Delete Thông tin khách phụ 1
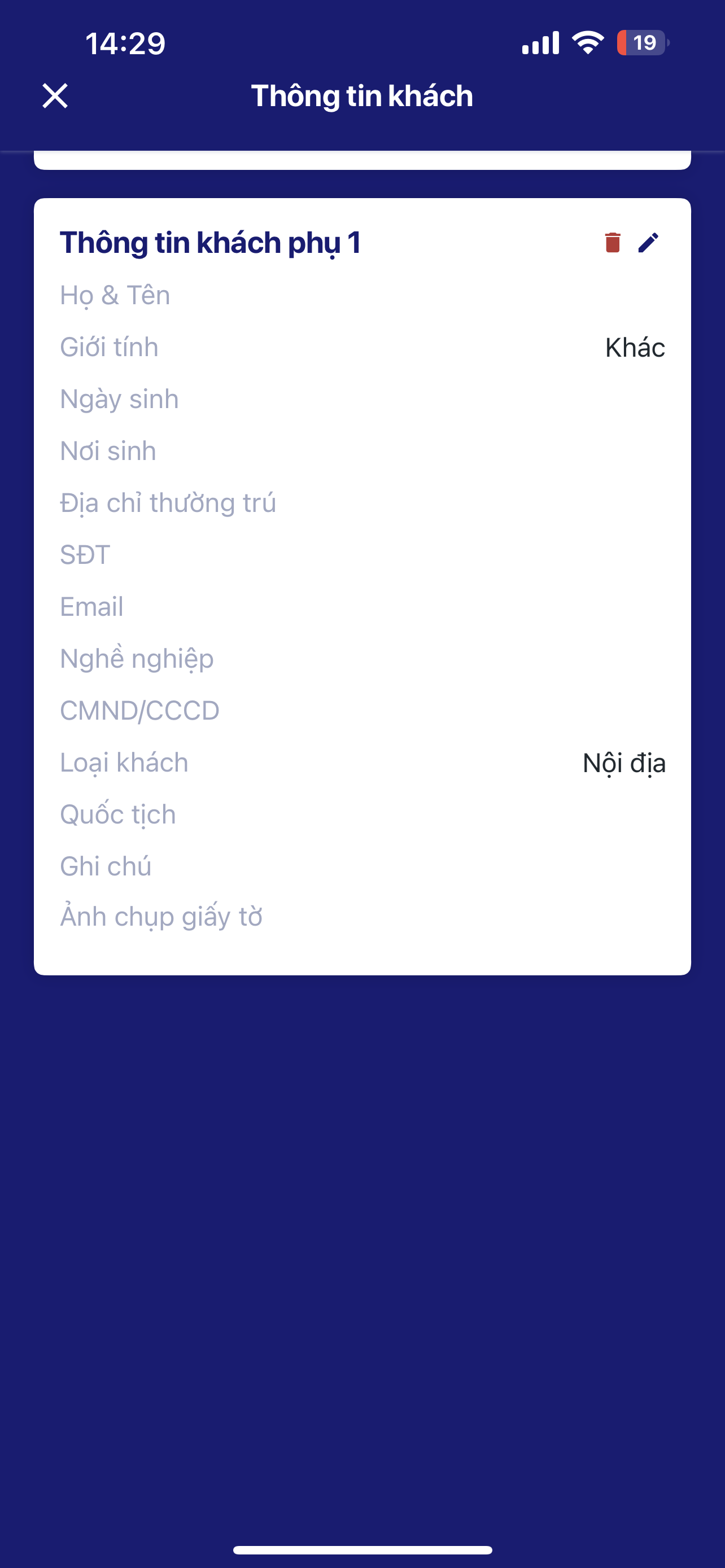The height and width of the screenshot is (1568, 725). (x=613, y=242)
